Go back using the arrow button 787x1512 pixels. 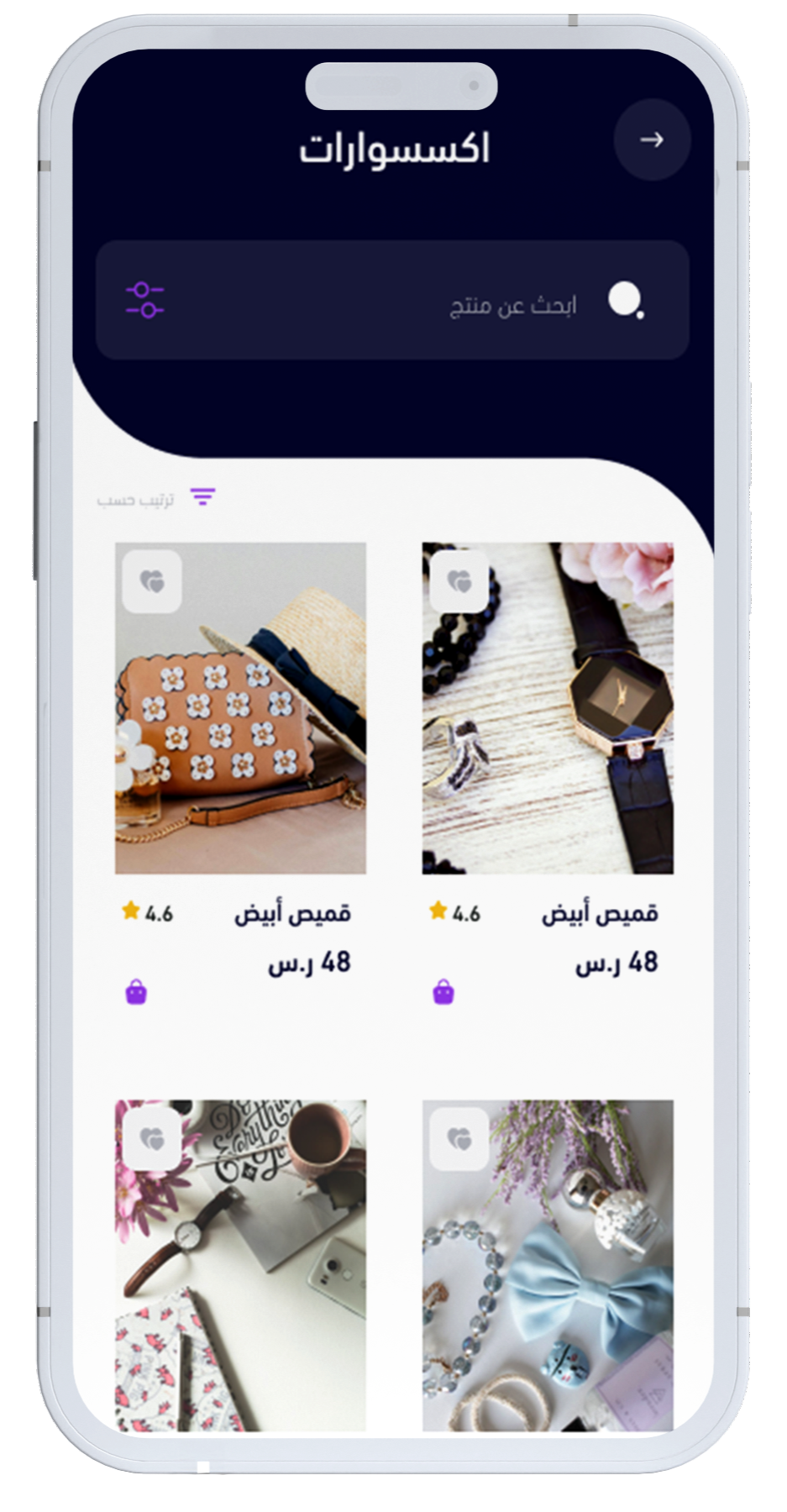(652, 140)
